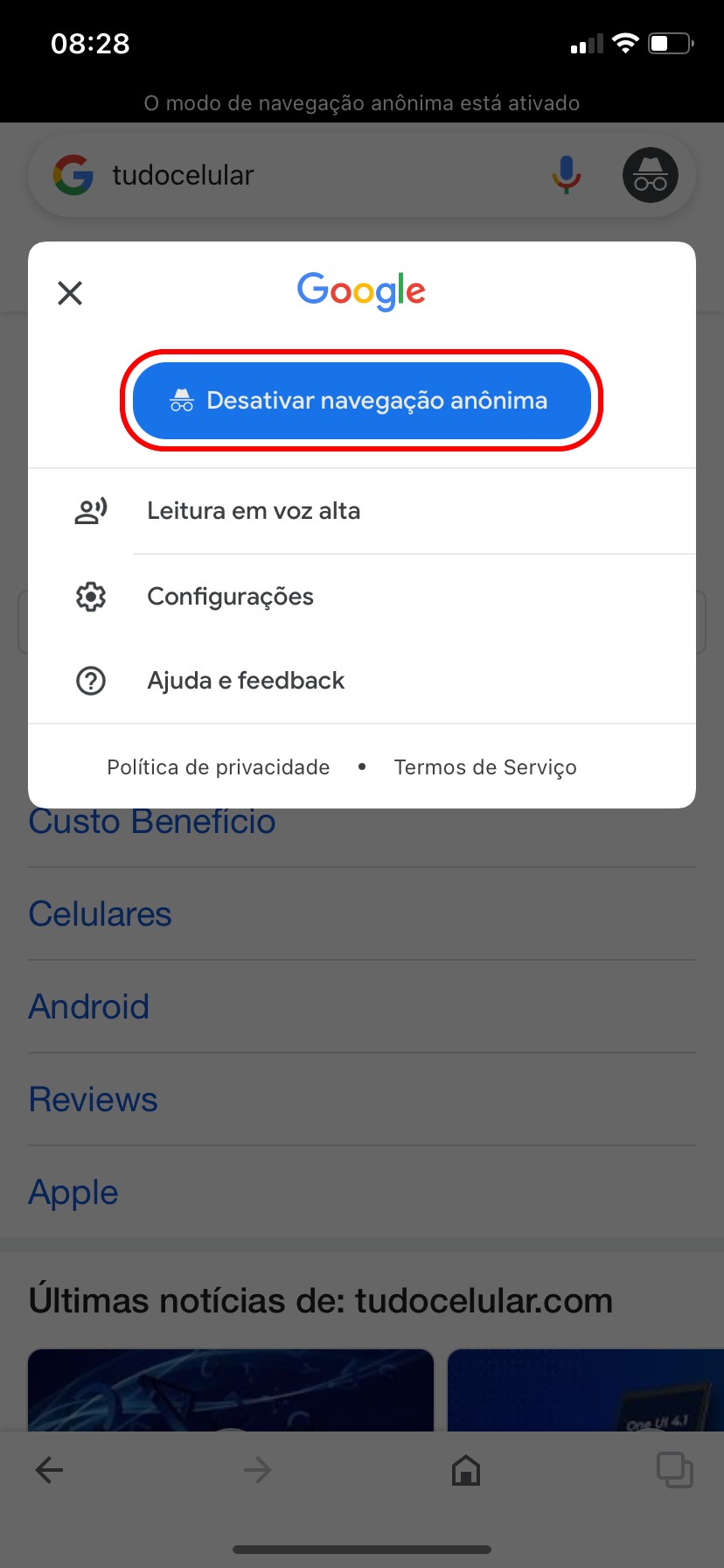This screenshot has width=724, height=1568.
Task: Go to the home page
Action: point(466,1470)
